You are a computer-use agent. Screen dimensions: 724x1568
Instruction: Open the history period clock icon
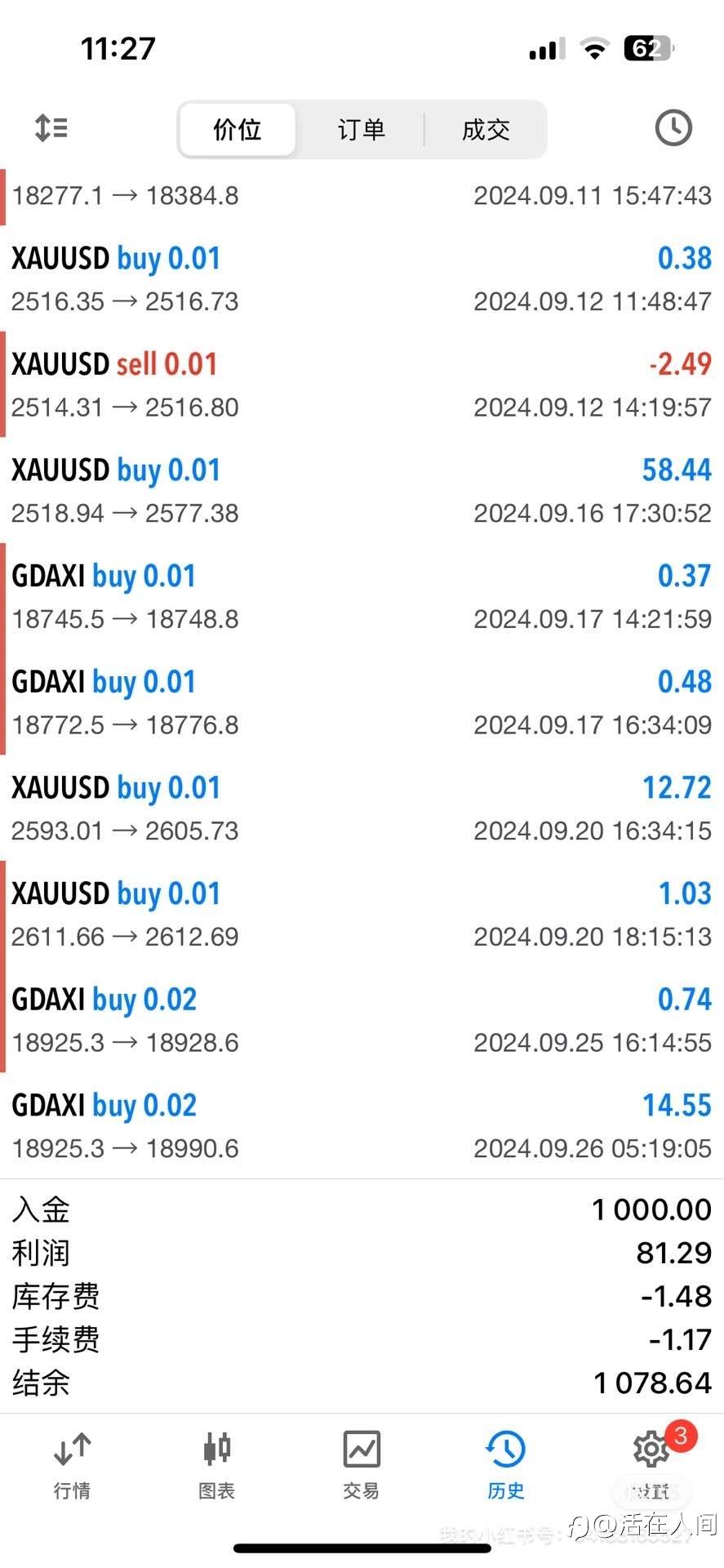(x=673, y=128)
